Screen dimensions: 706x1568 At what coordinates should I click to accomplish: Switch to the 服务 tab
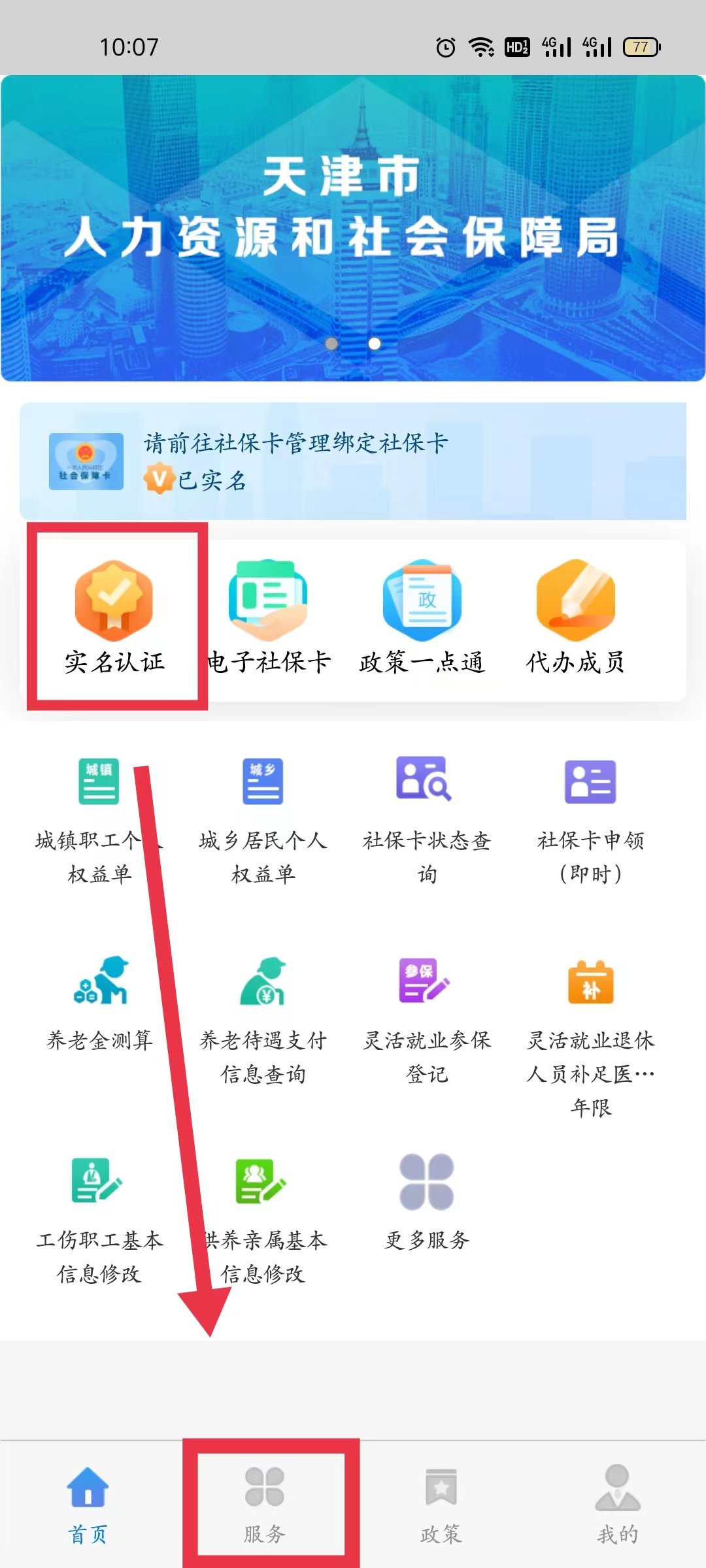(265, 1503)
